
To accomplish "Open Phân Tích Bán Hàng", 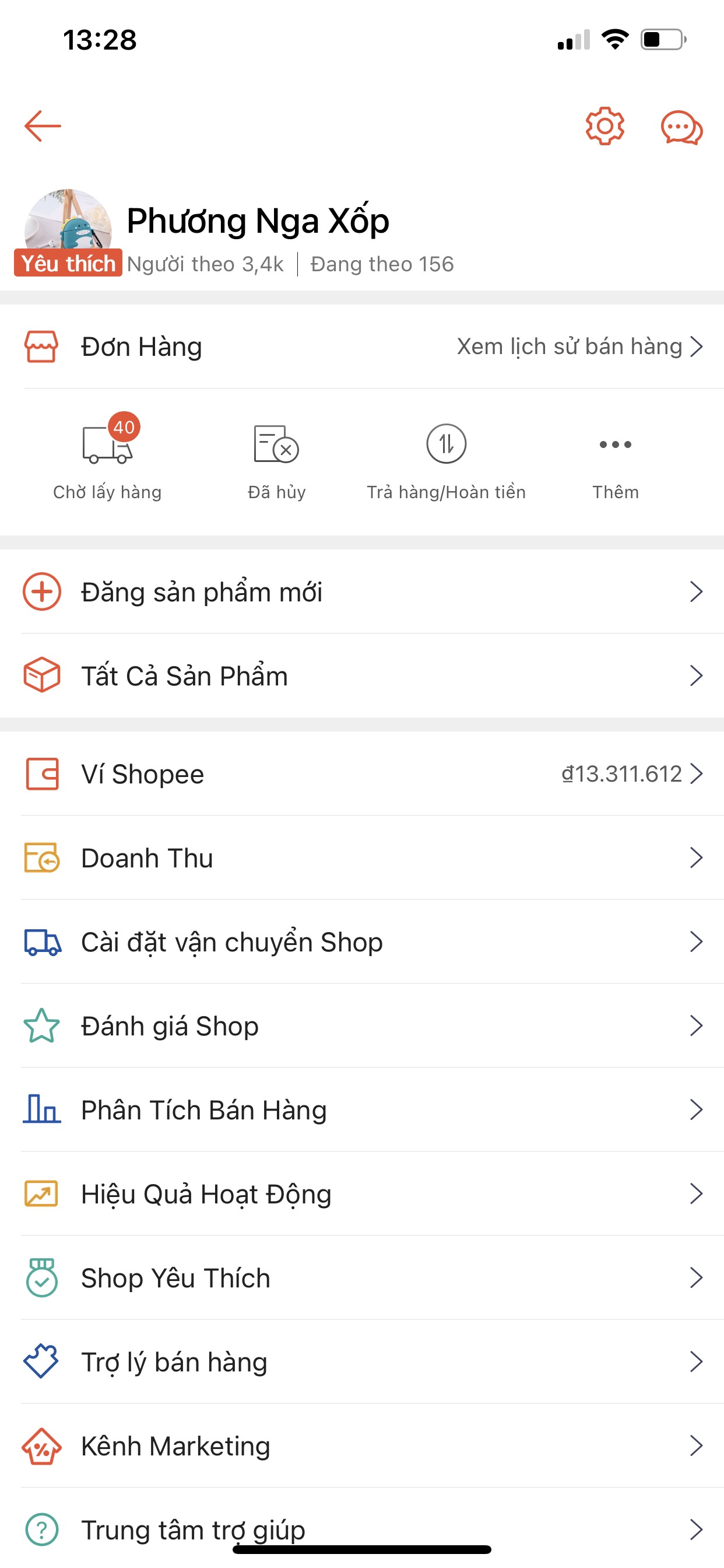I will pos(362,1109).
